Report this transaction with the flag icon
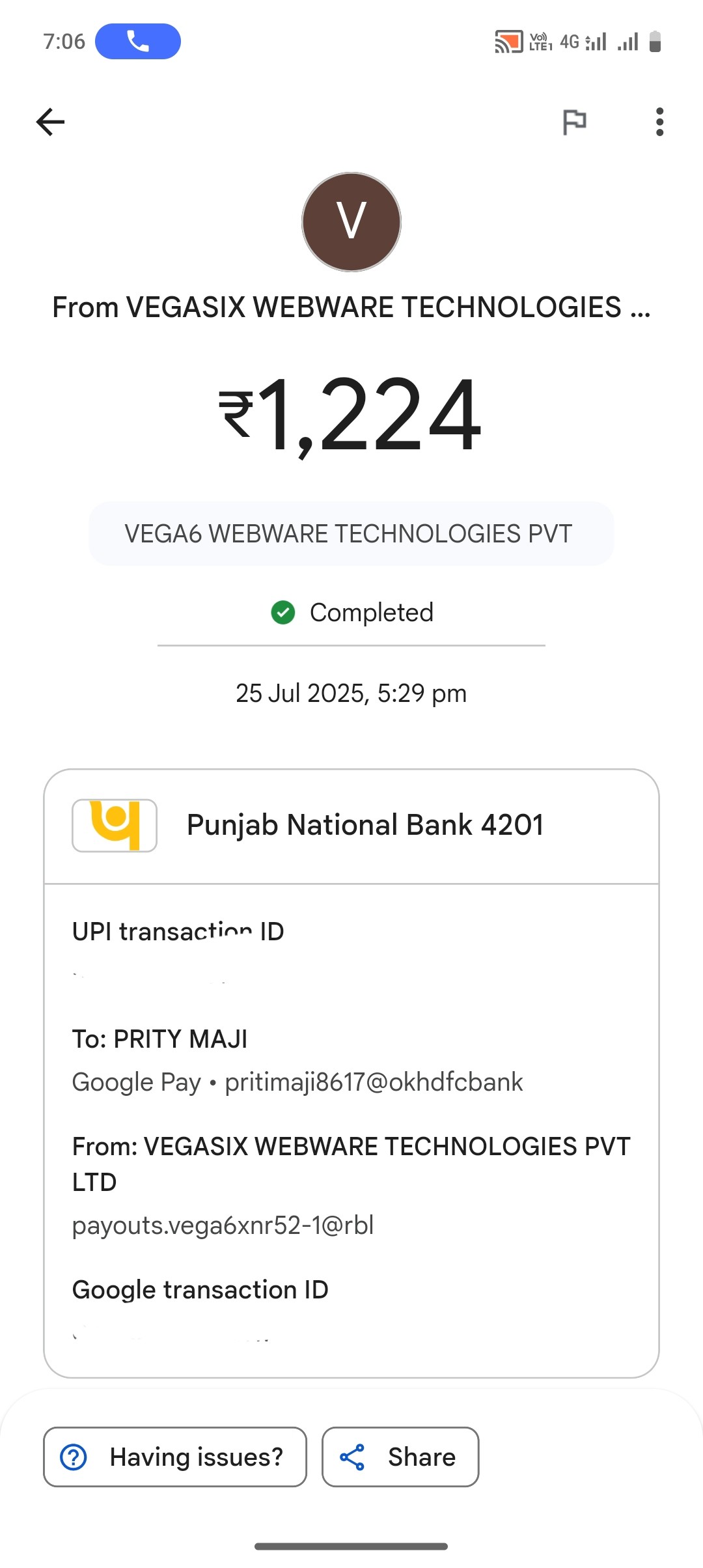The height and width of the screenshot is (1568, 703). (574, 122)
